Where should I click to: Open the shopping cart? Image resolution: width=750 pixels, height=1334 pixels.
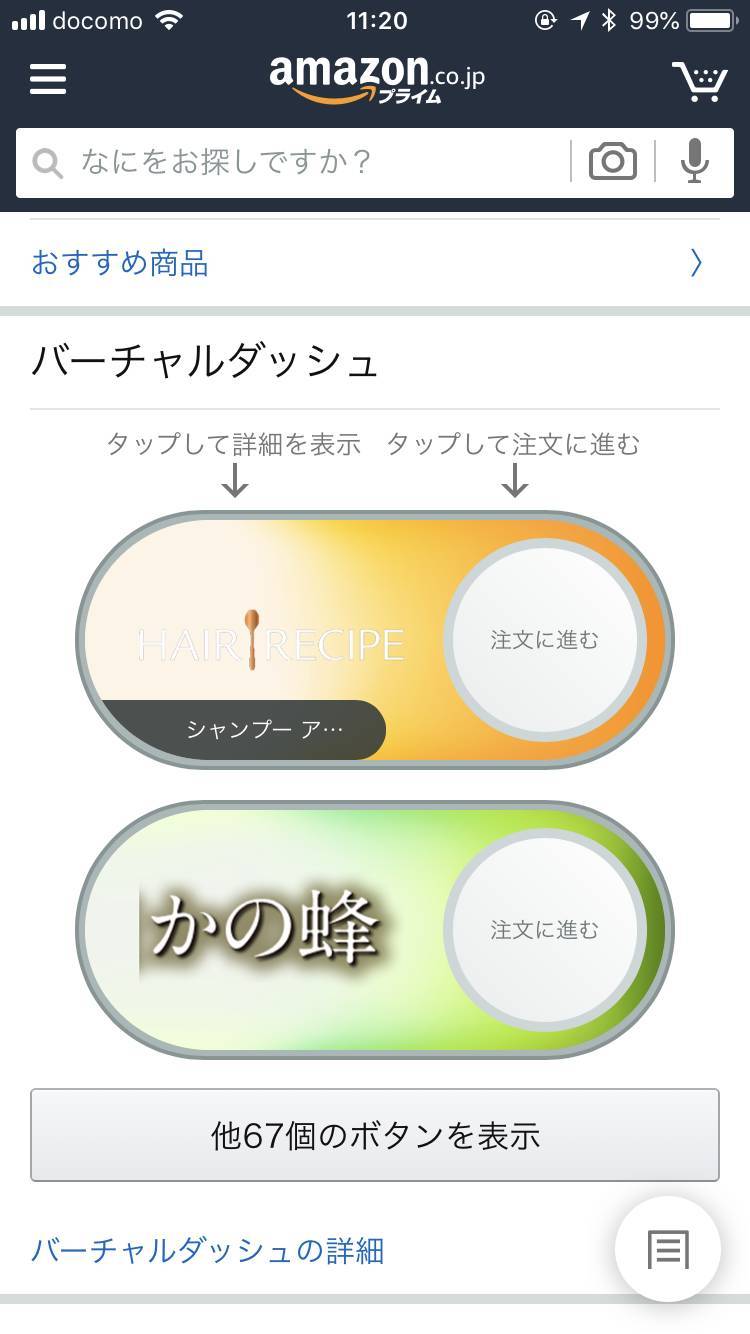pos(699,81)
